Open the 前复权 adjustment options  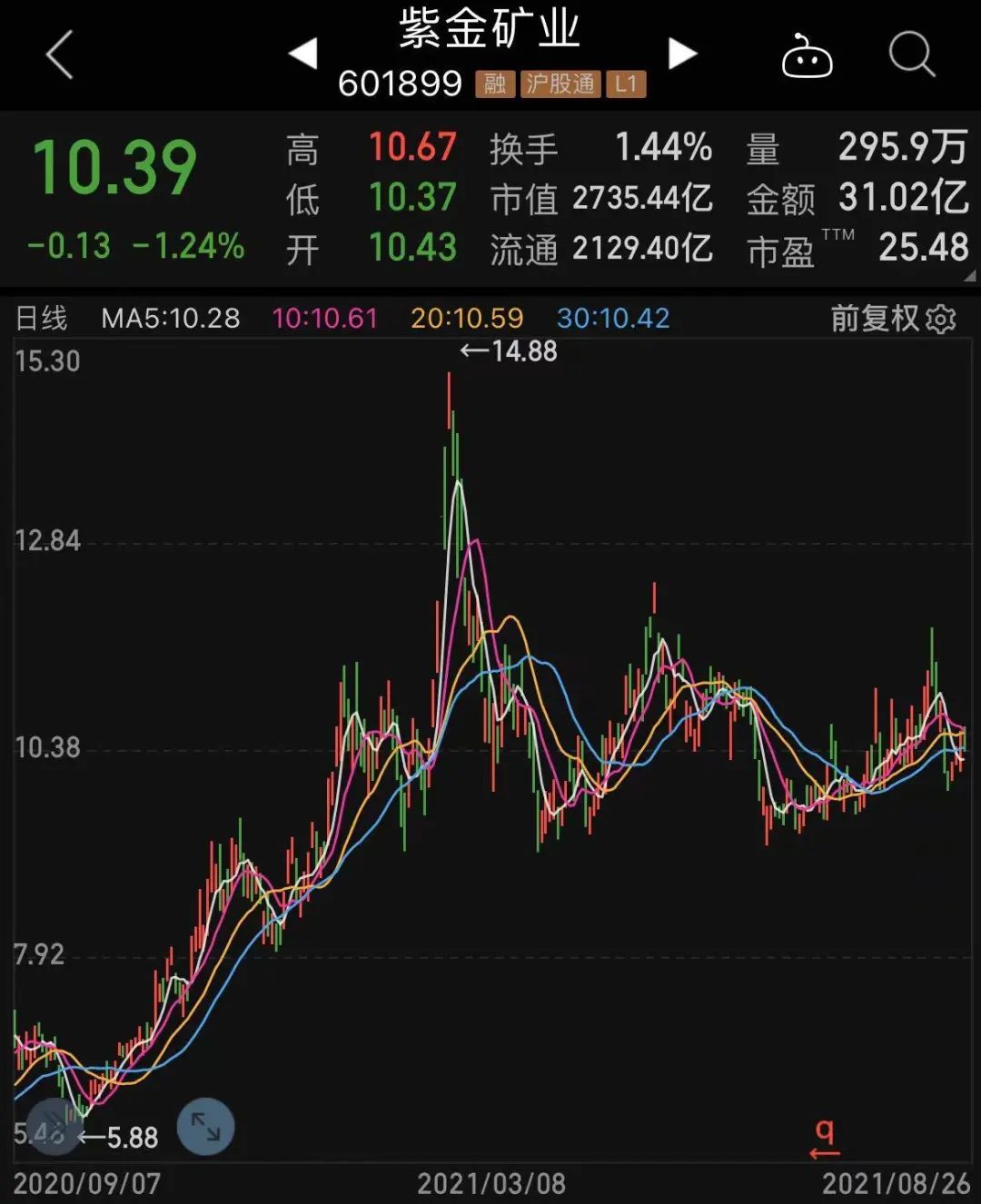point(877,319)
